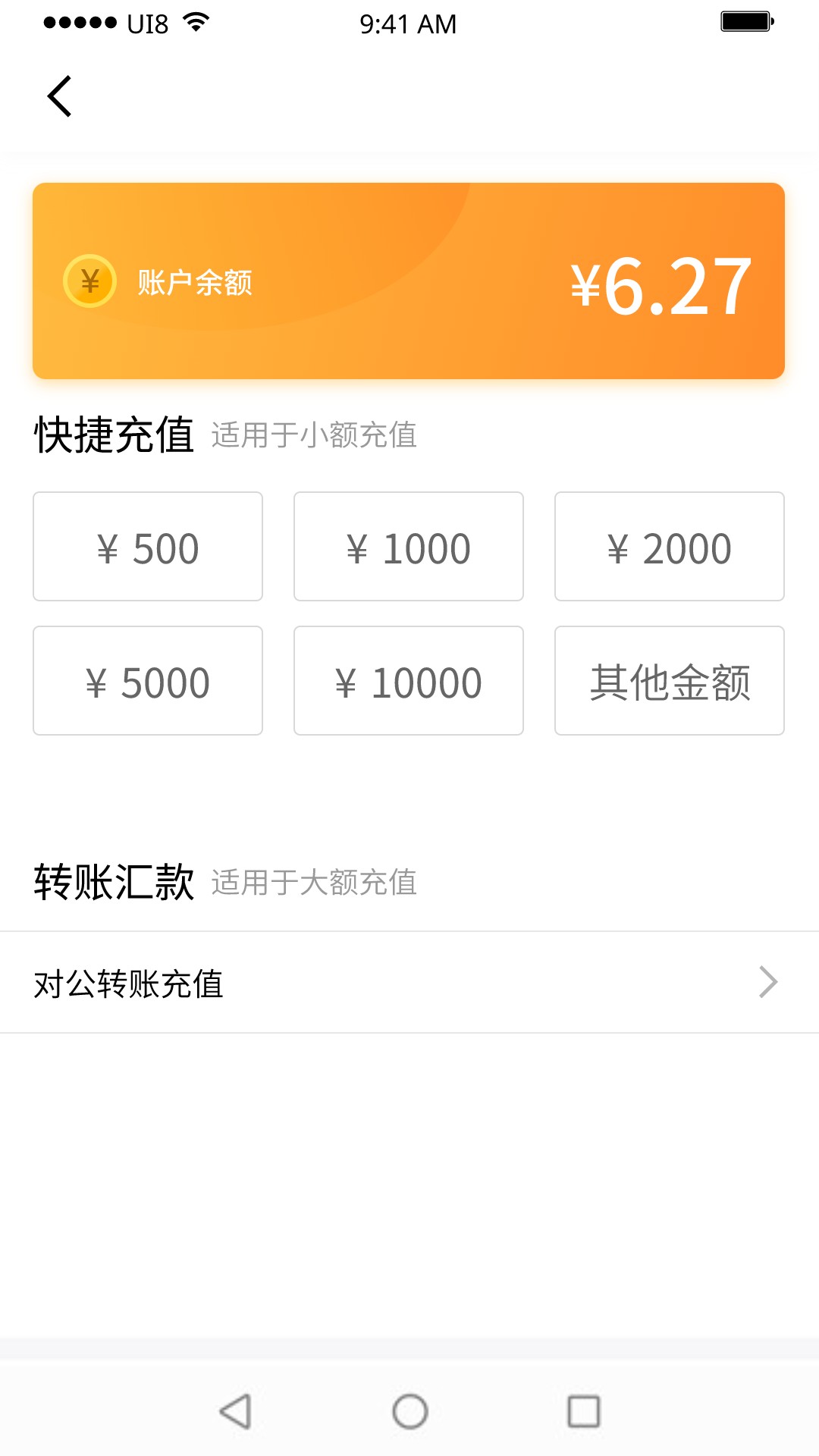Tap the Wi-Fi icon in status bar
This screenshot has height=1456, width=819.
(196, 24)
